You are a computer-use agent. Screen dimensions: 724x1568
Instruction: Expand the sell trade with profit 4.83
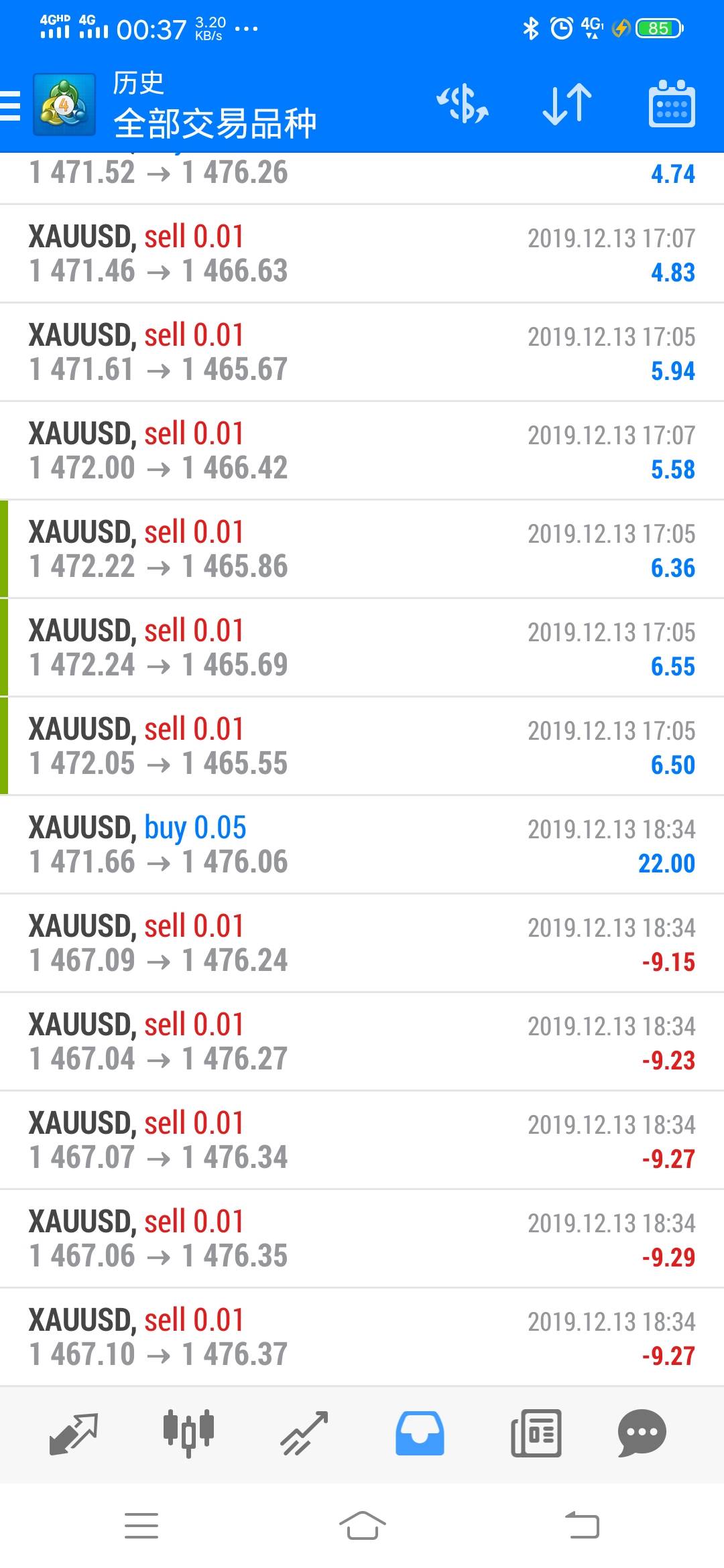[x=362, y=253]
